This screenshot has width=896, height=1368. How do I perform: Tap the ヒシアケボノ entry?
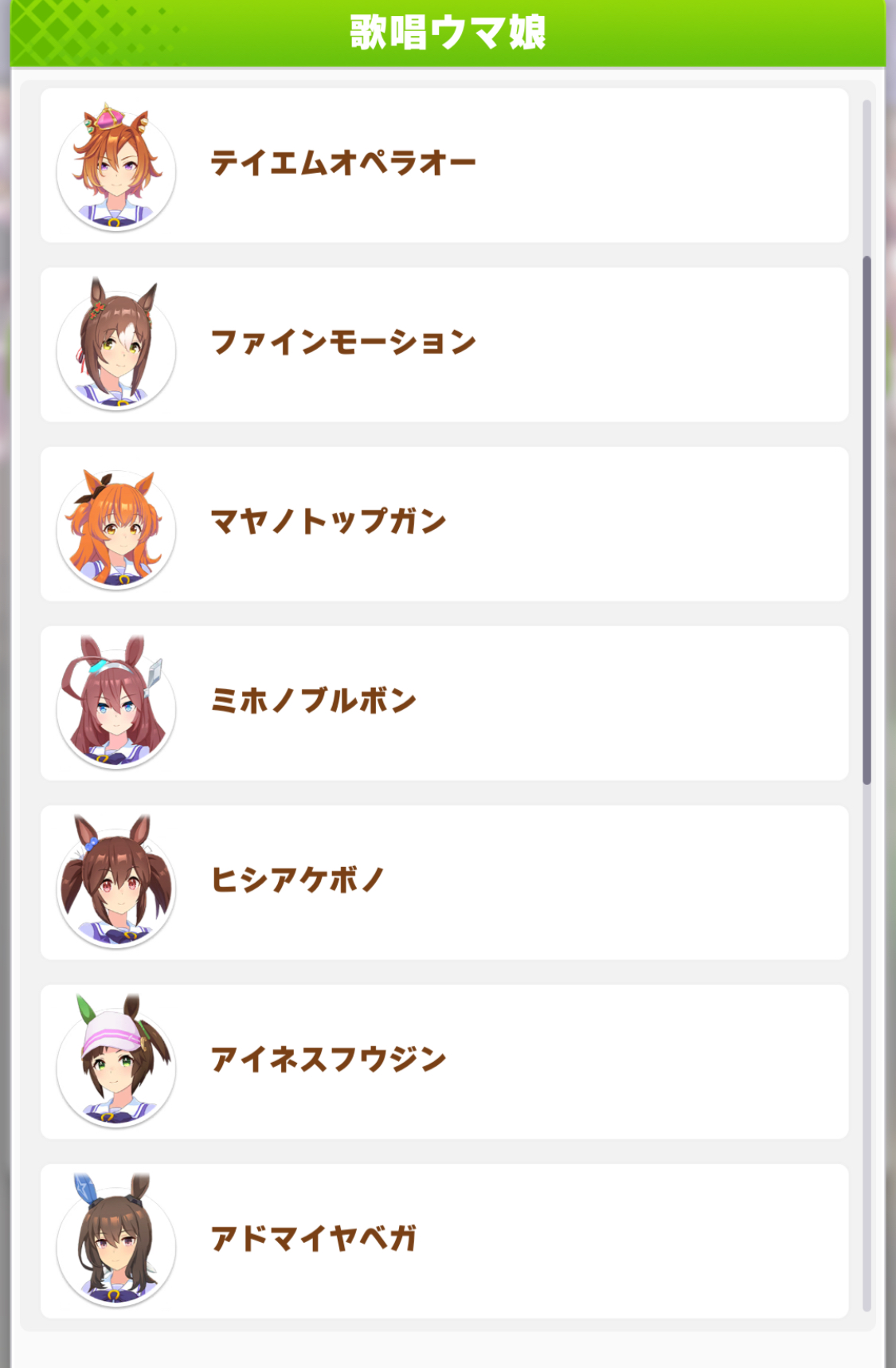click(x=444, y=882)
